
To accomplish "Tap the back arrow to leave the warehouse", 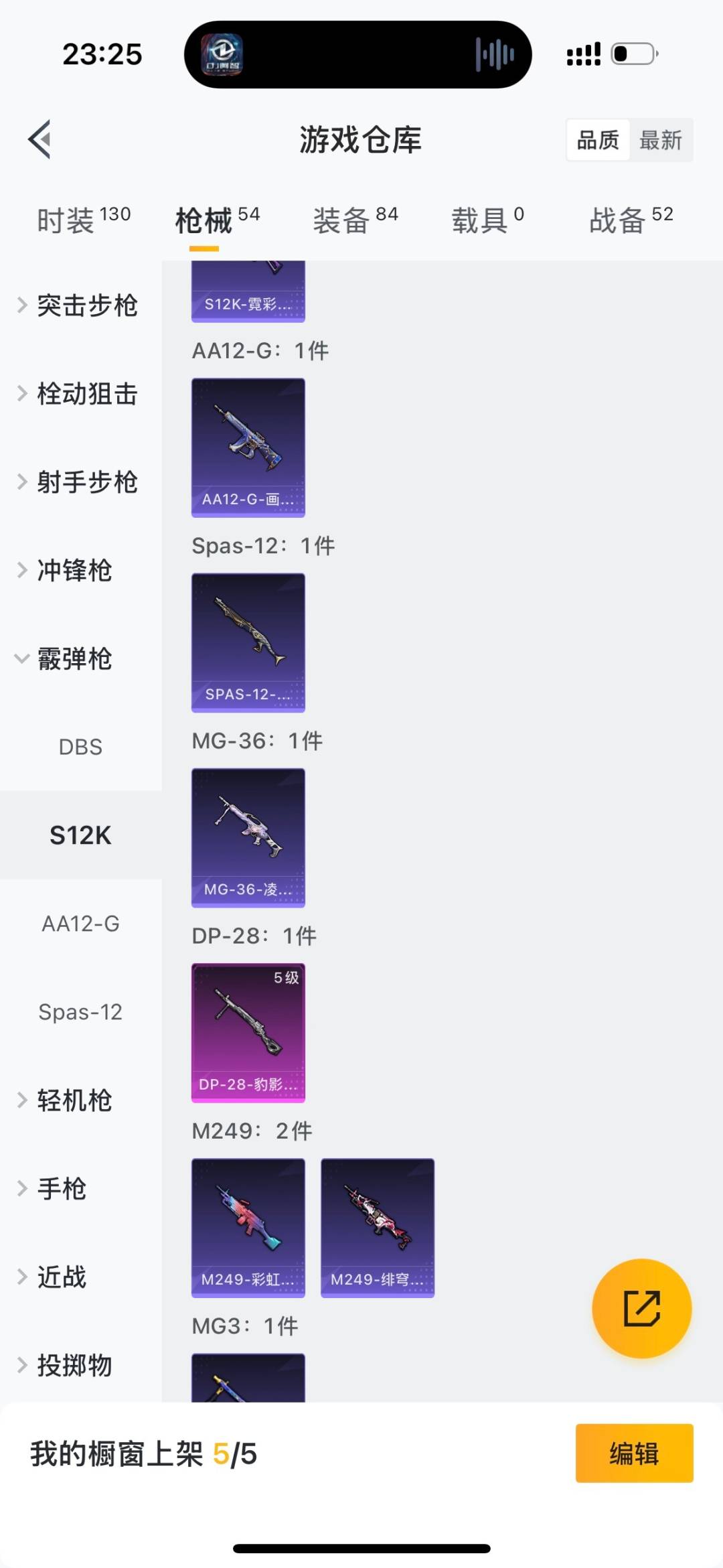I will pos(39,139).
